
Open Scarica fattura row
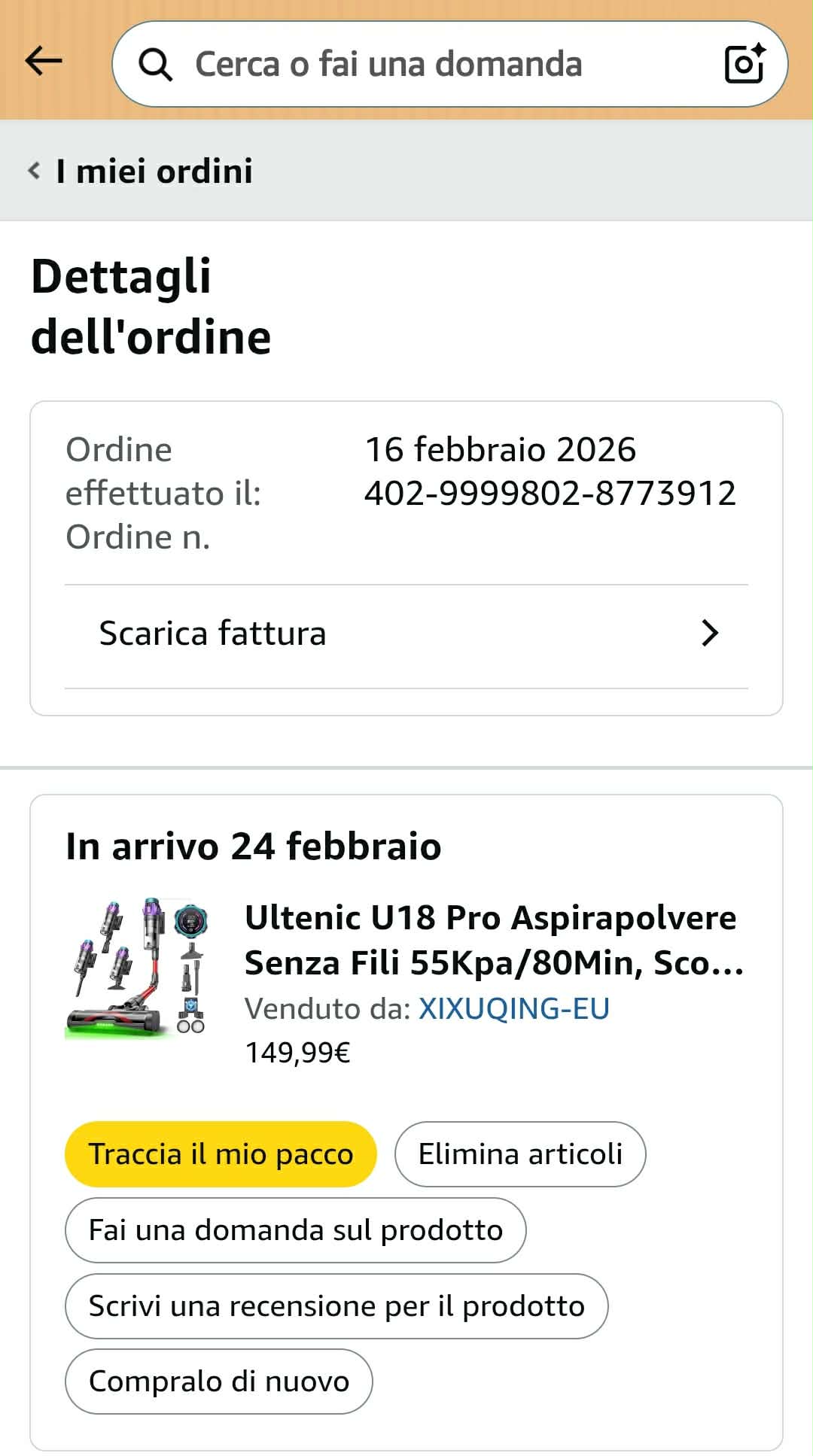click(x=406, y=634)
